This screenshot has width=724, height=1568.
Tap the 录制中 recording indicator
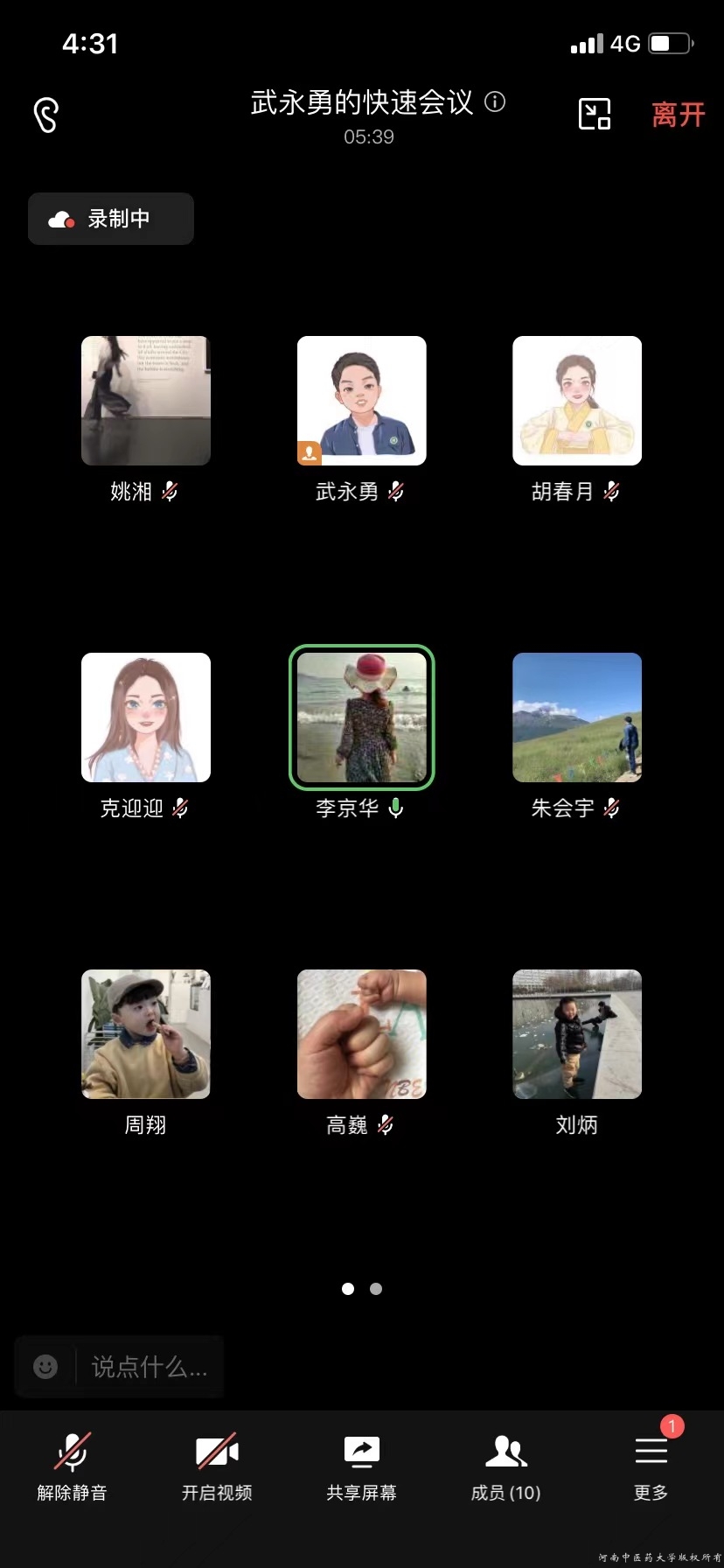tap(111, 219)
